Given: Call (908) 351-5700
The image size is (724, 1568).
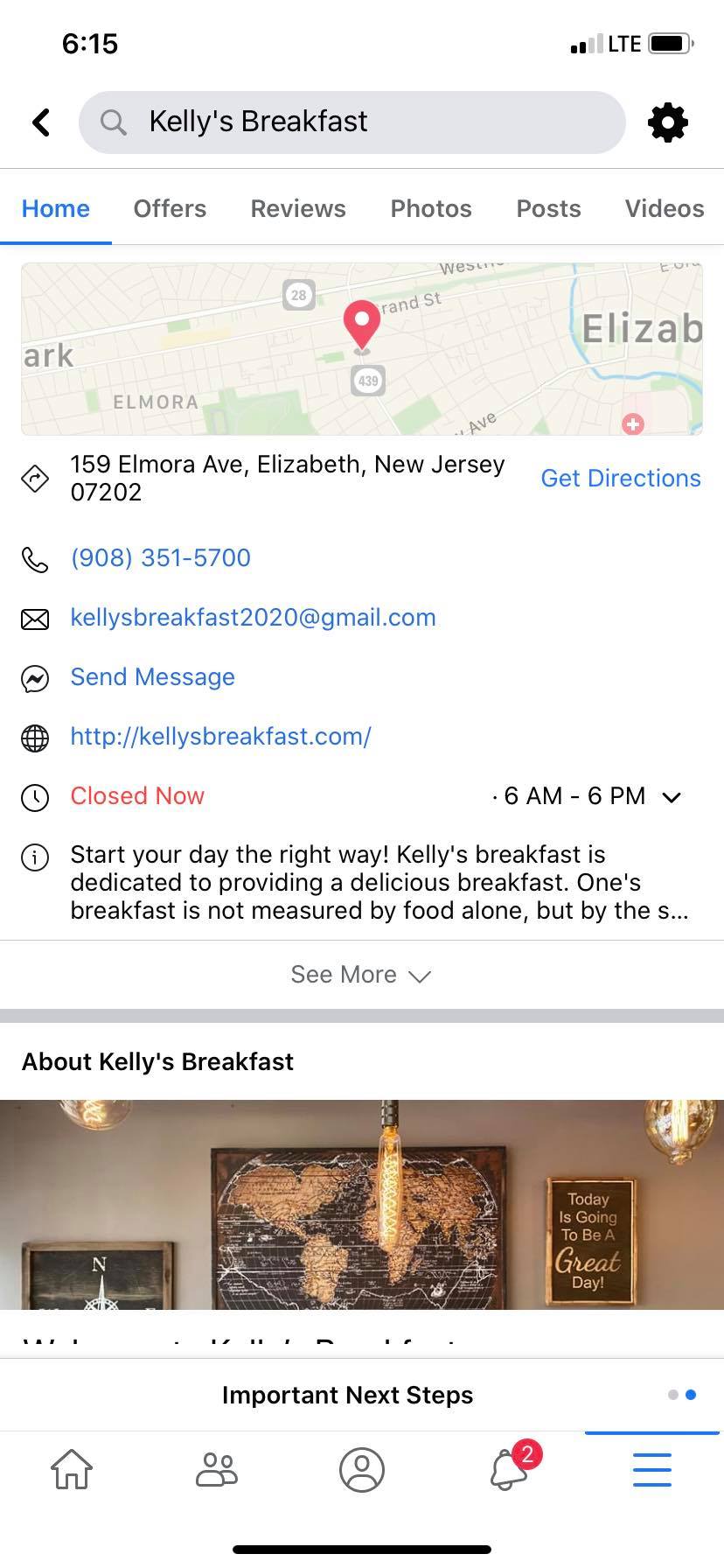Looking at the screenshot, I should (161, 557).
